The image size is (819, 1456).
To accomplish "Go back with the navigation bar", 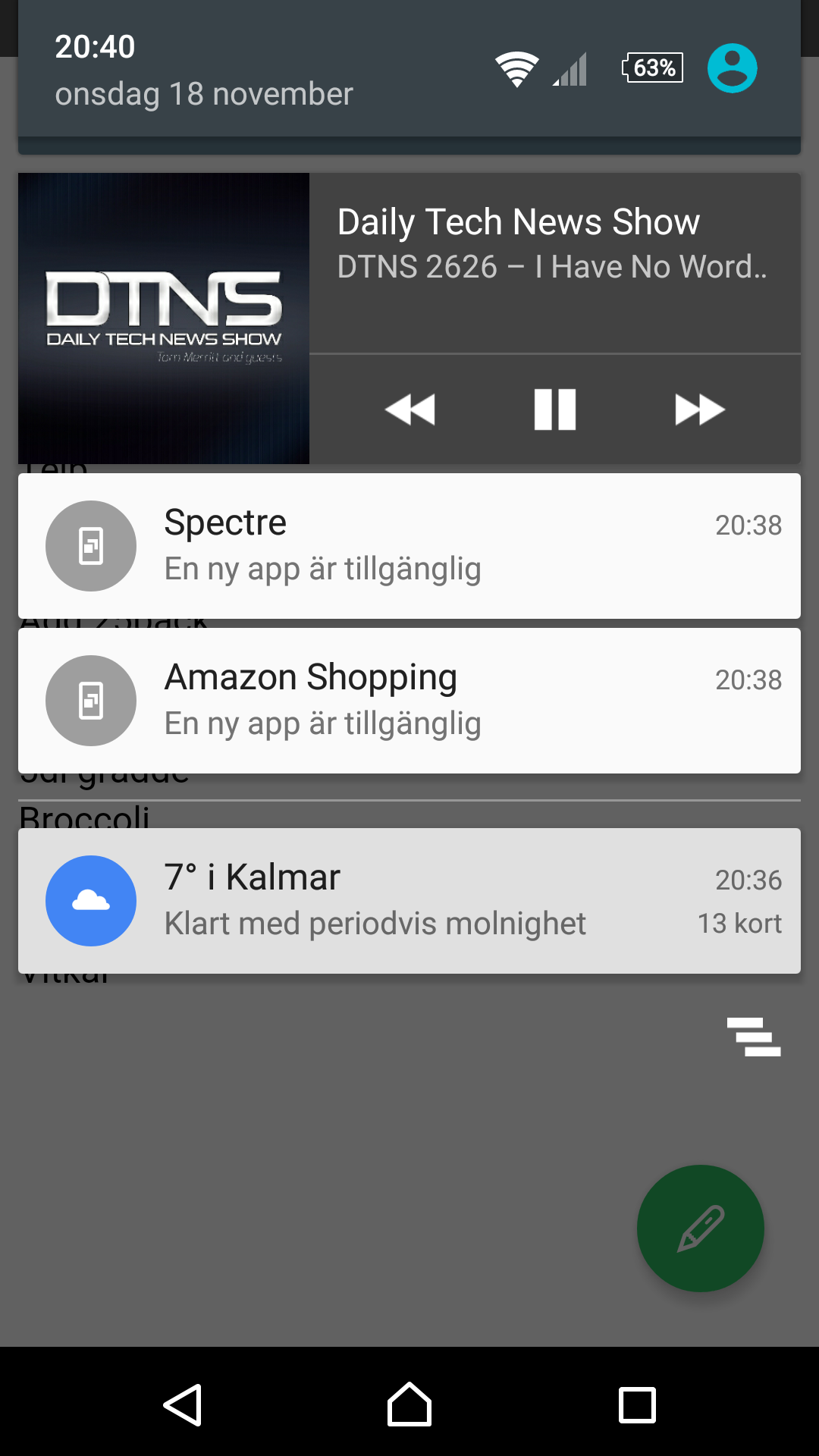I will (x=183, y=1404).
